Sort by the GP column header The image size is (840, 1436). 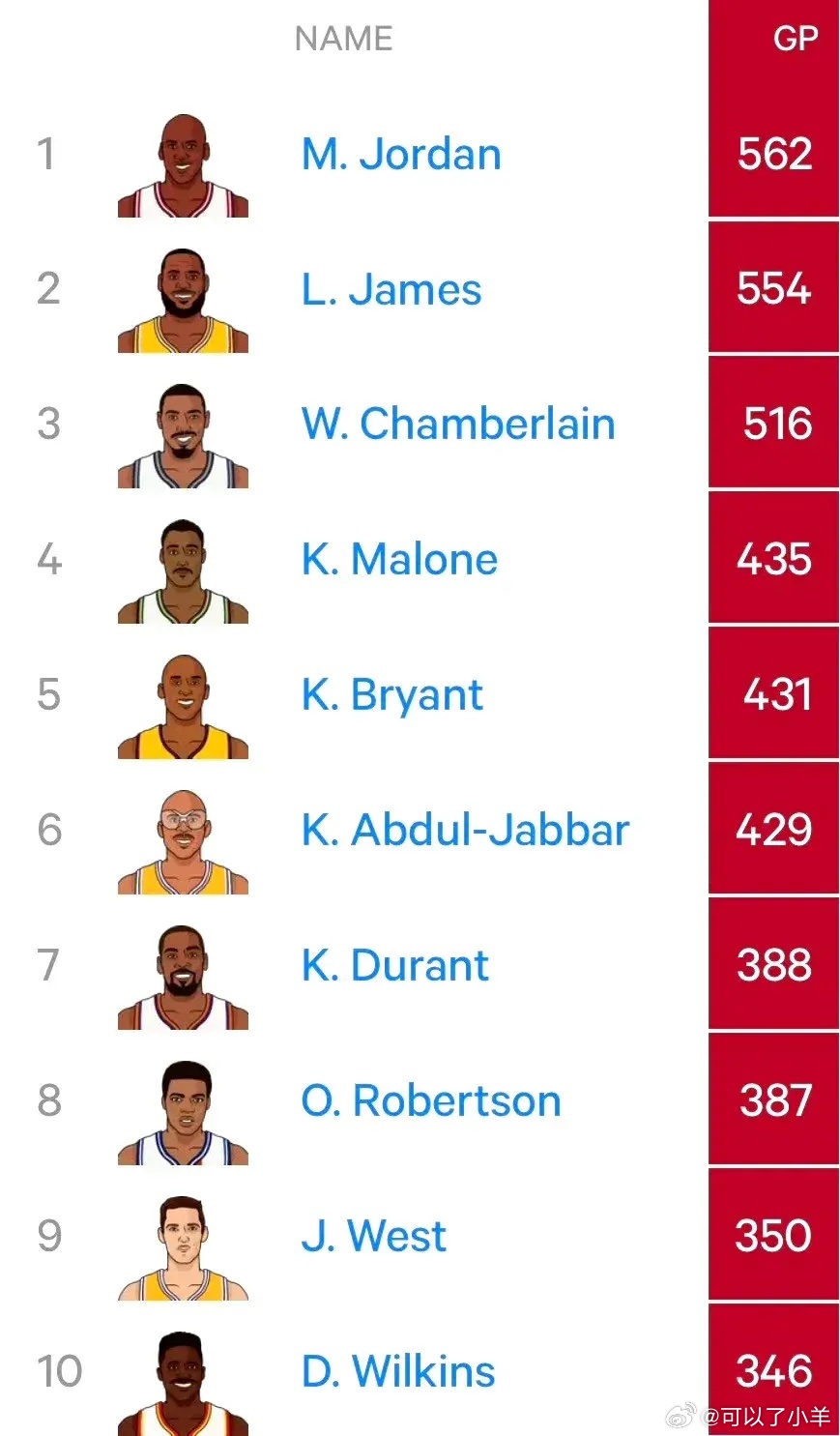[796, 39]
